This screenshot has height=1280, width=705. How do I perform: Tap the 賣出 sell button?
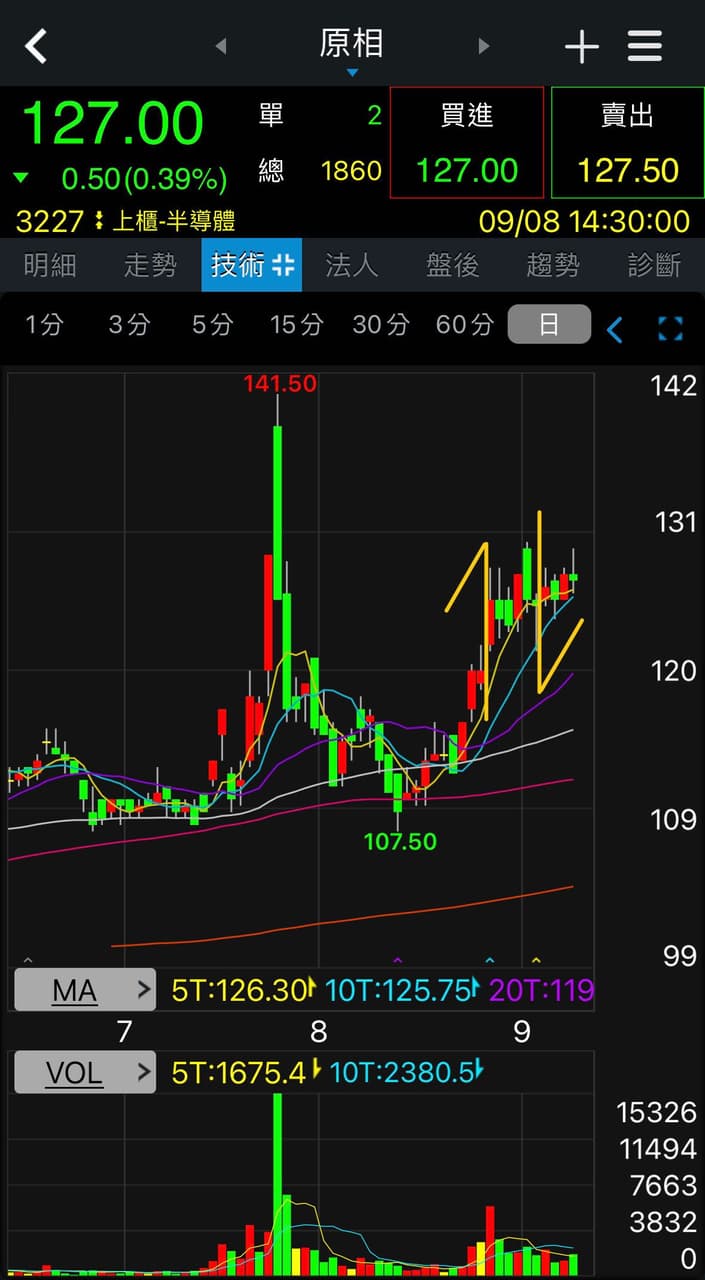click(x=627, y=142)
